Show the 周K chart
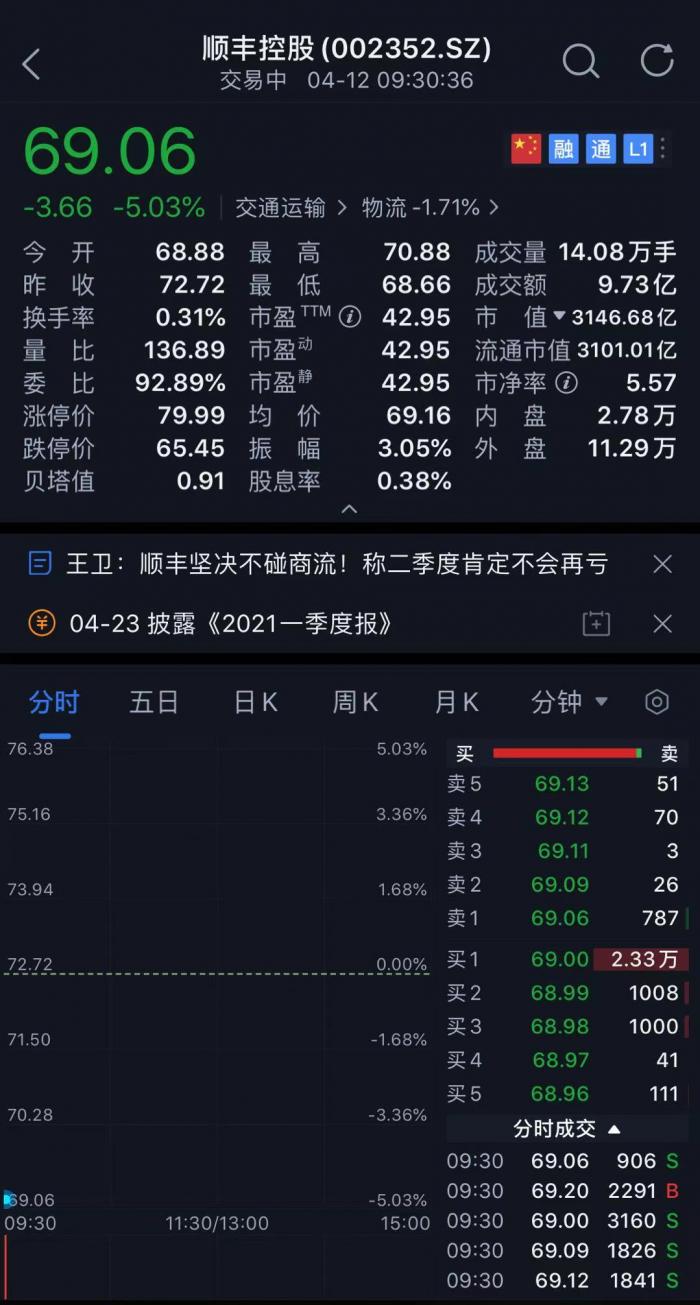The image size is (700, 1305). coord(356,702)
